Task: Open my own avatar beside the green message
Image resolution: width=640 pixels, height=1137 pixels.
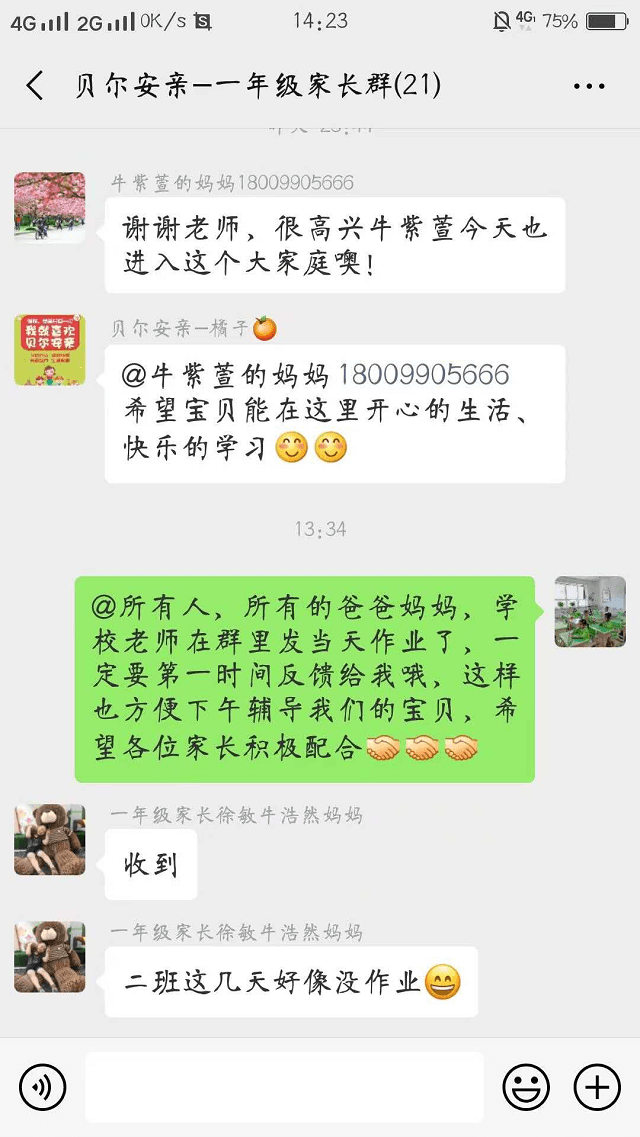Action: [590, 611]
